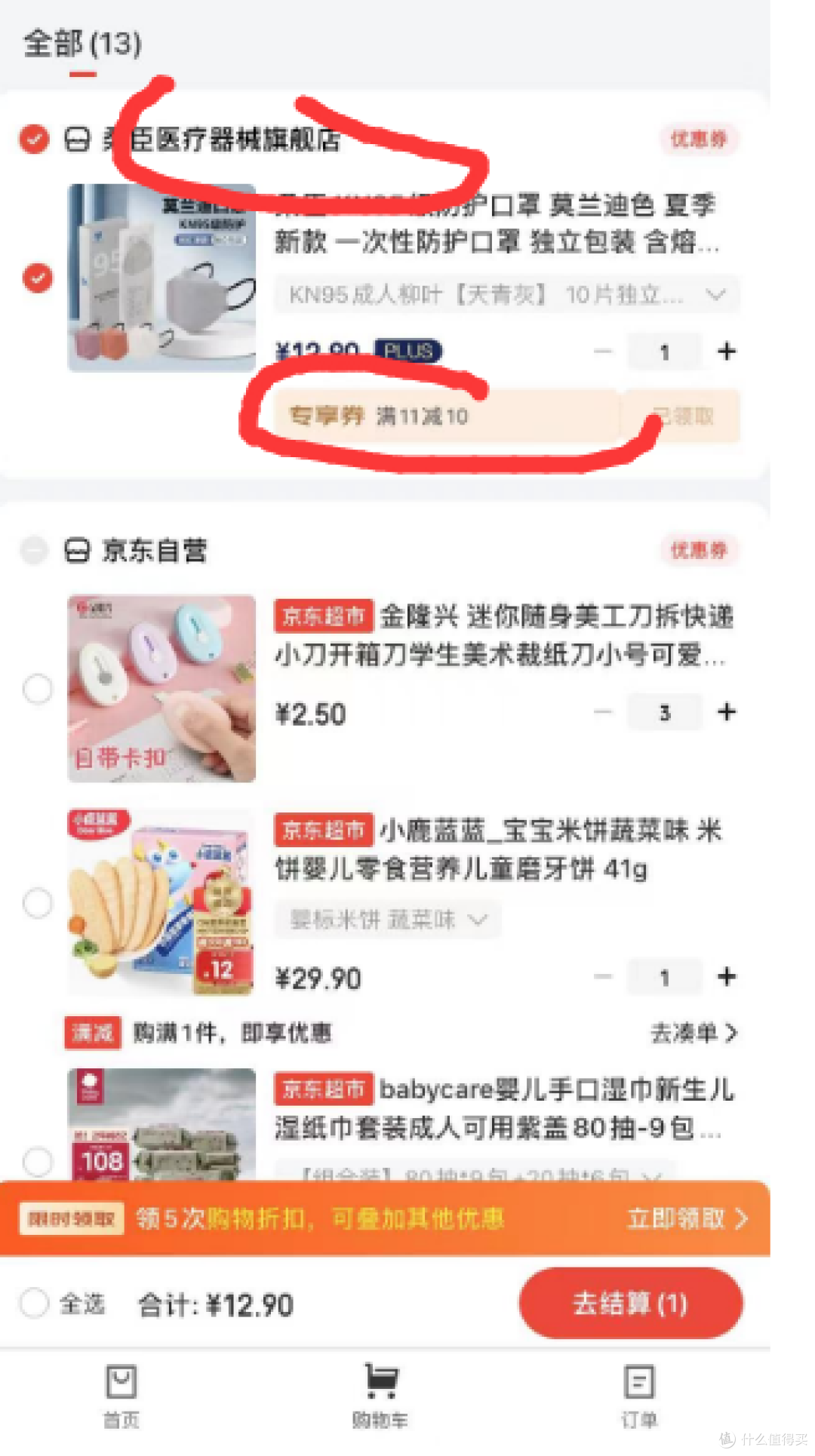Increase the 小鹿蓝蓝 rice cracker quantity
815x1456 pixels.
point(726,977)
